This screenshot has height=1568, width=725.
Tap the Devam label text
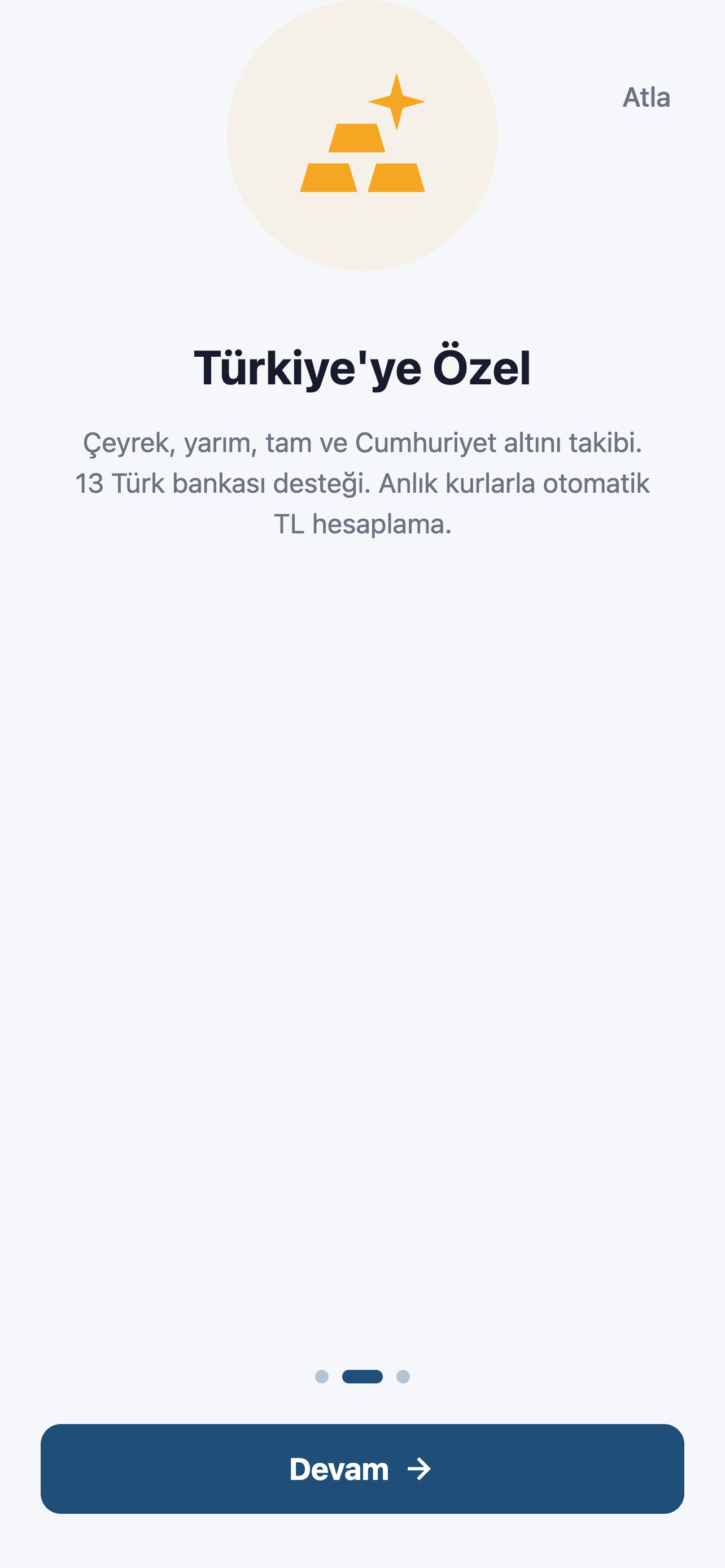pos(338,1469)
